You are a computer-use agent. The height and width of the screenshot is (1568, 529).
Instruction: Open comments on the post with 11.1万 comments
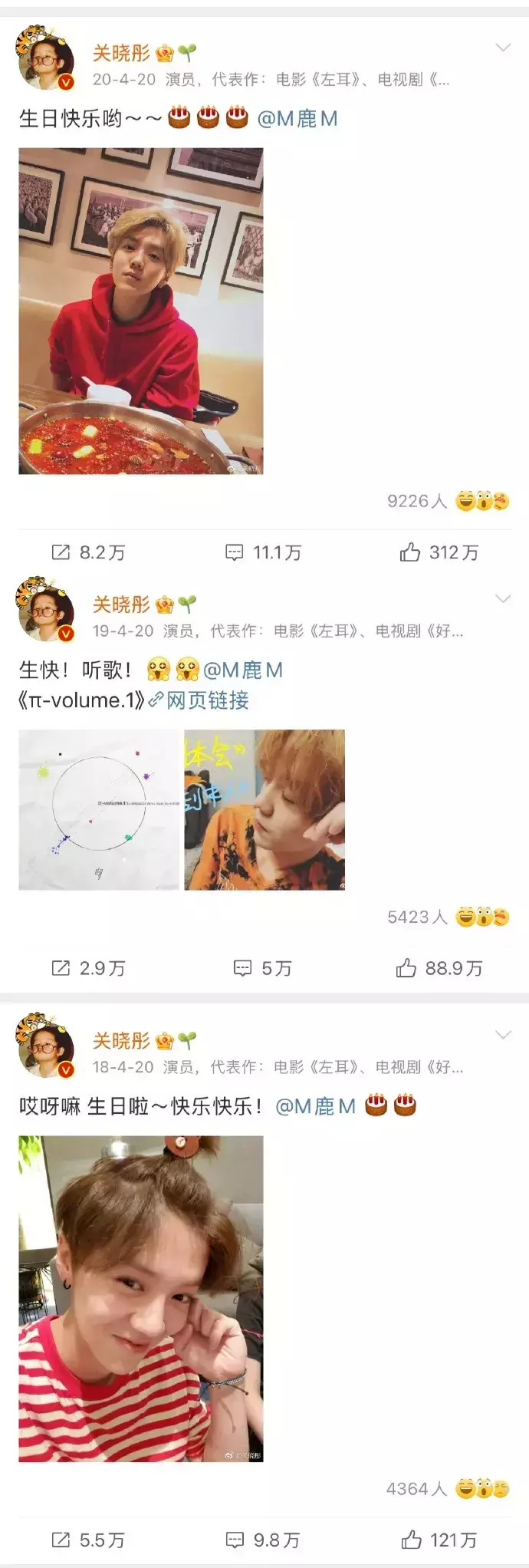263,552
